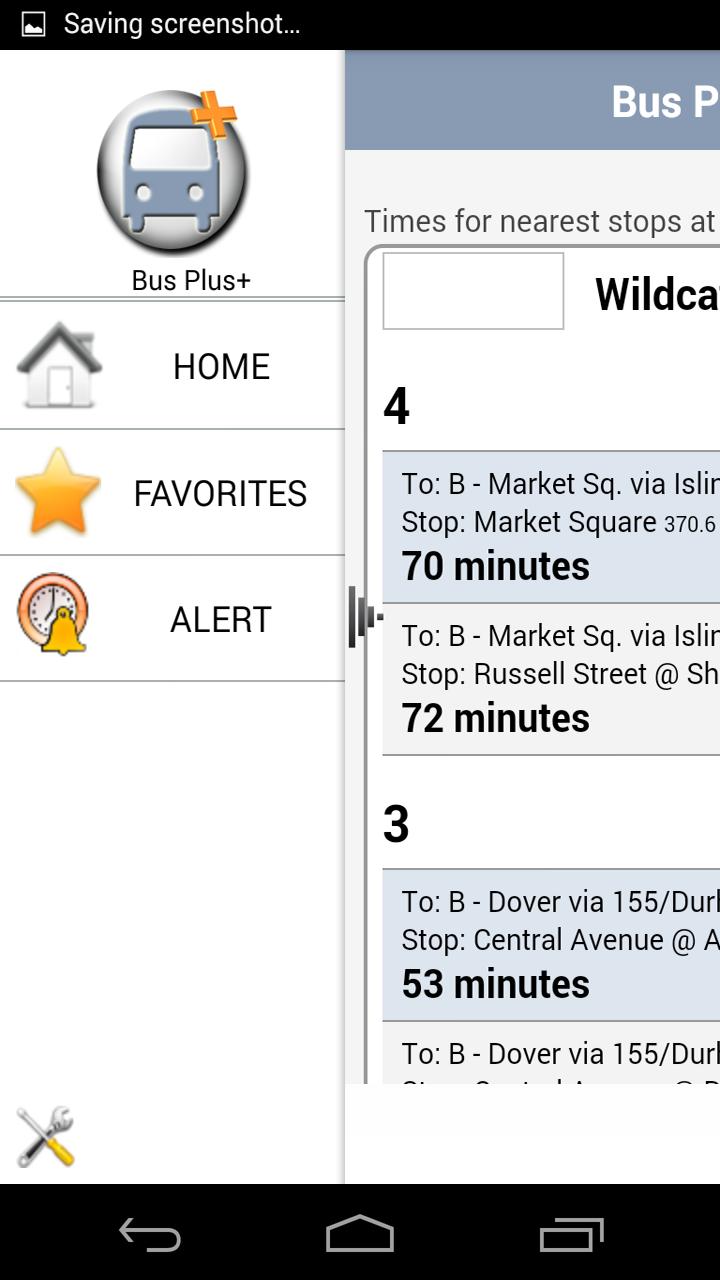Select the 72 minutes Russell Street arrival
This screenshot has width=720, height=1280.
(551, 679)
